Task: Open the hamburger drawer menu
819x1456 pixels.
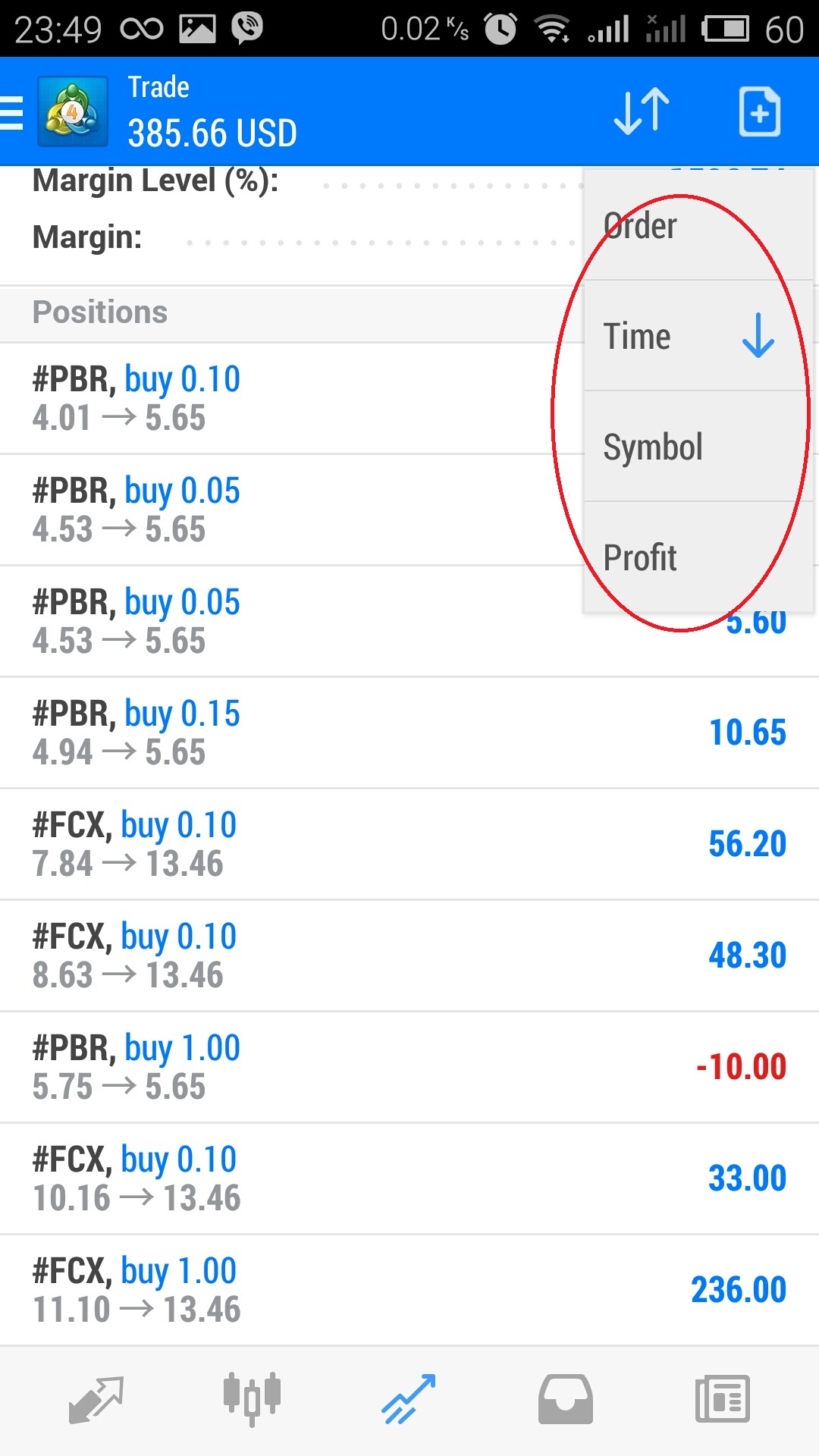Action: [x=11, y=113]
